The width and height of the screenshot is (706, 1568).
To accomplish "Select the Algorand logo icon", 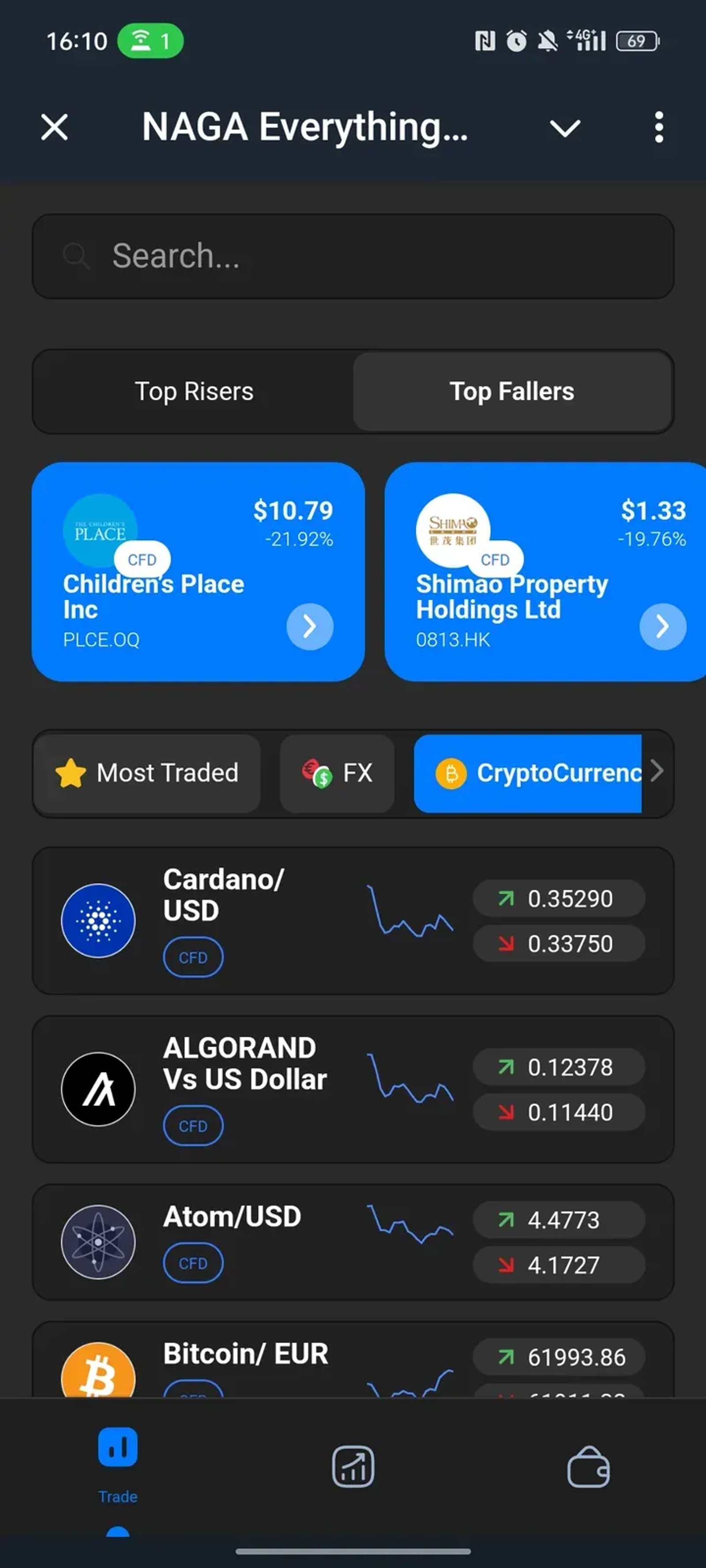I will (98, 1089).
